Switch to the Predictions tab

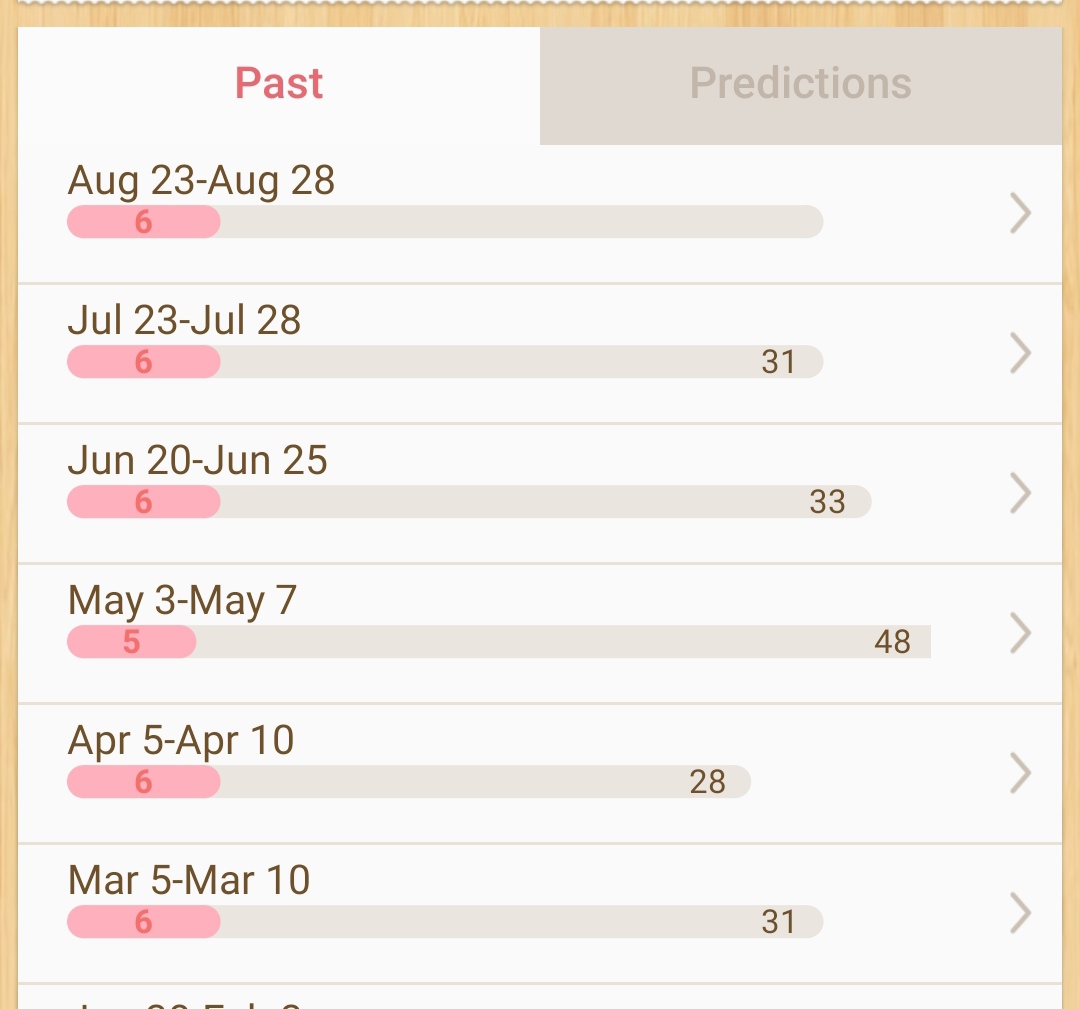(x=800, y=85)
